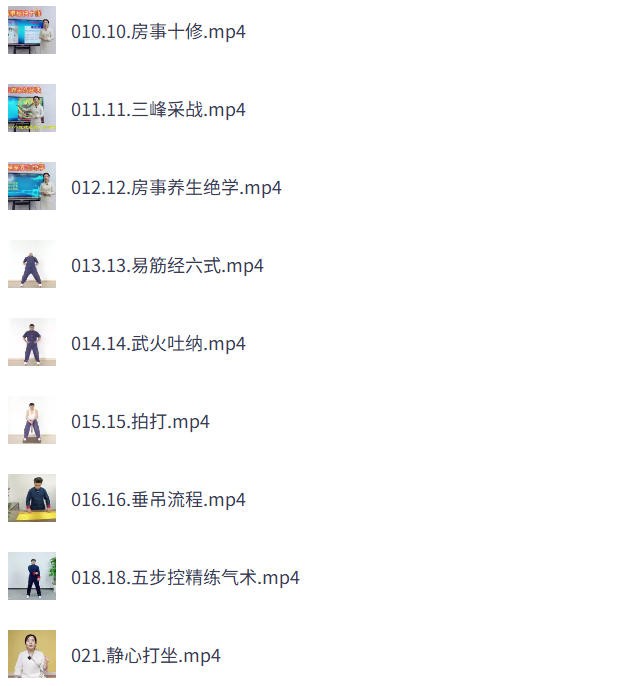Open the video 016.16.垂吊流程.mp4
This screenshot has height=686, width=631.
pos(158,499)
